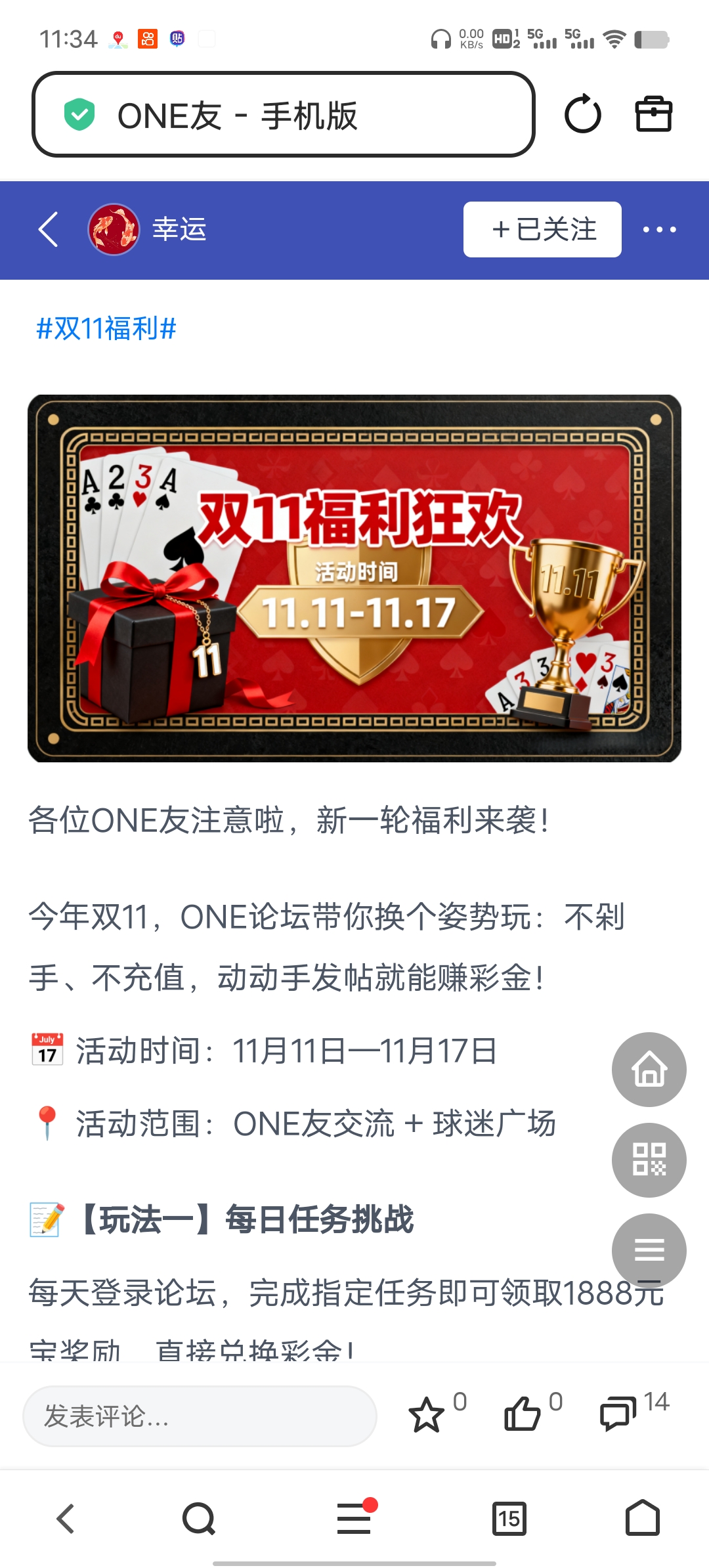The image size is (709, 1568).
Task: Tap the 已关注 follow button
Action: point(542,230)
